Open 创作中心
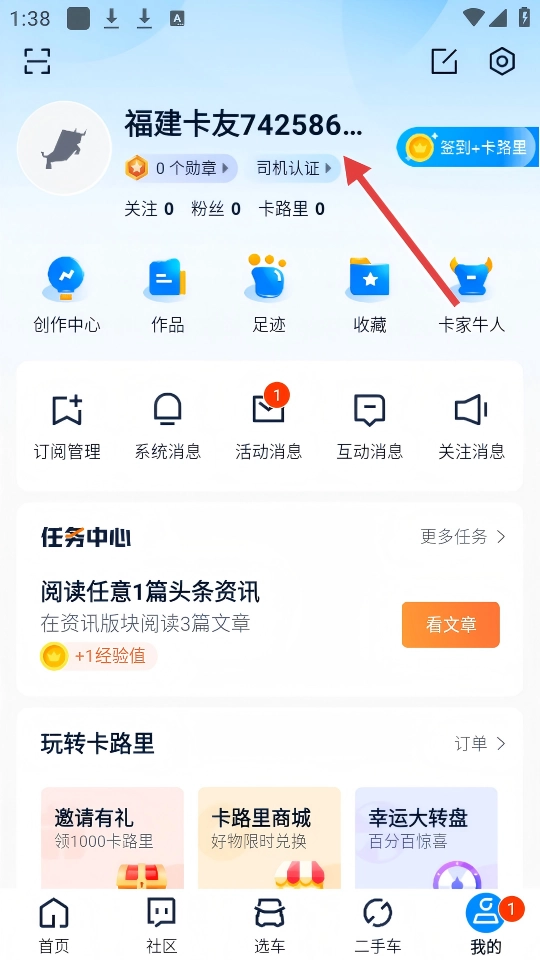The width and height of the screenshot is (540, 960). (x=67, y=295)
